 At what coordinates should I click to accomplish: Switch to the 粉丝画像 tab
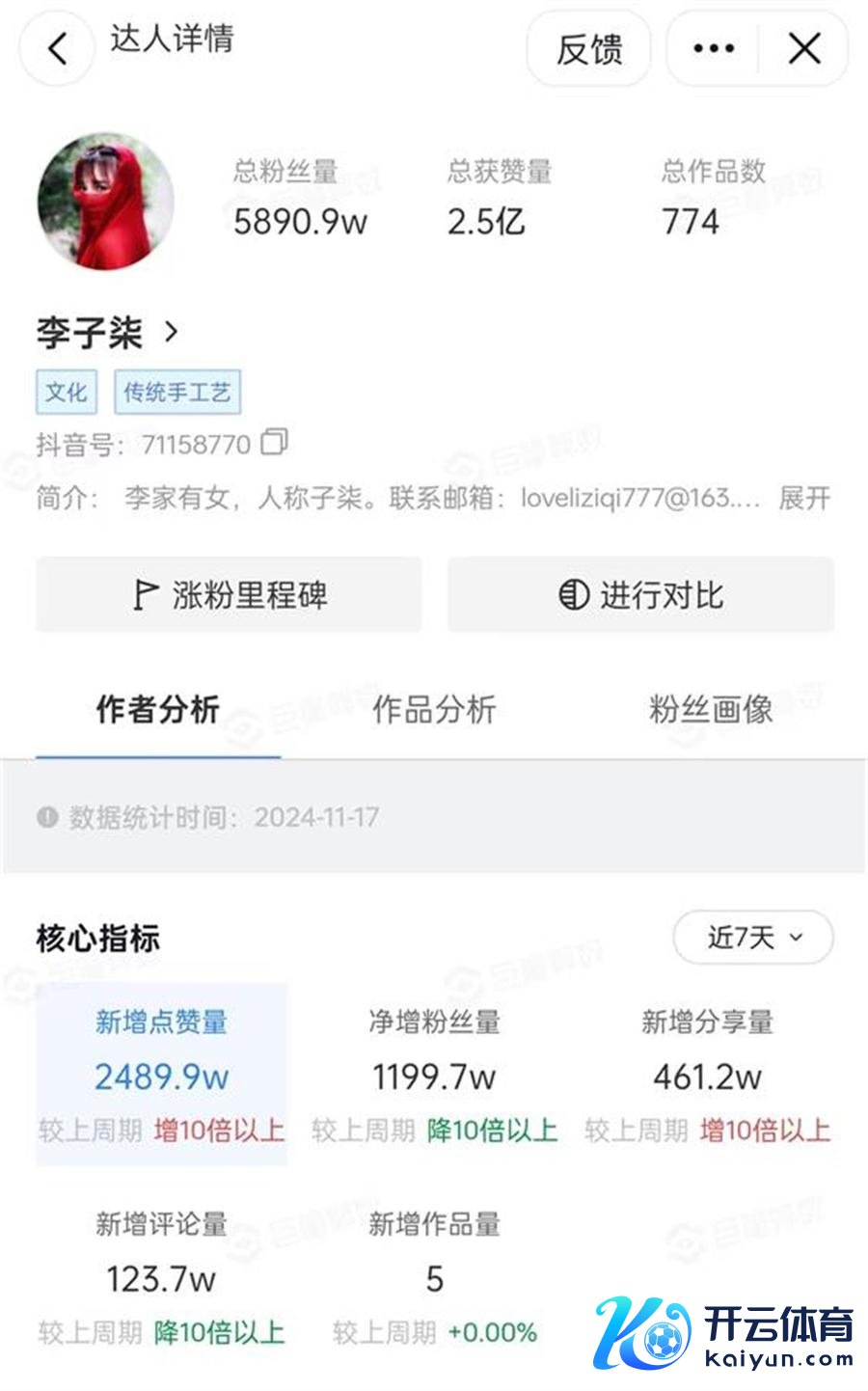pos(711,710)
